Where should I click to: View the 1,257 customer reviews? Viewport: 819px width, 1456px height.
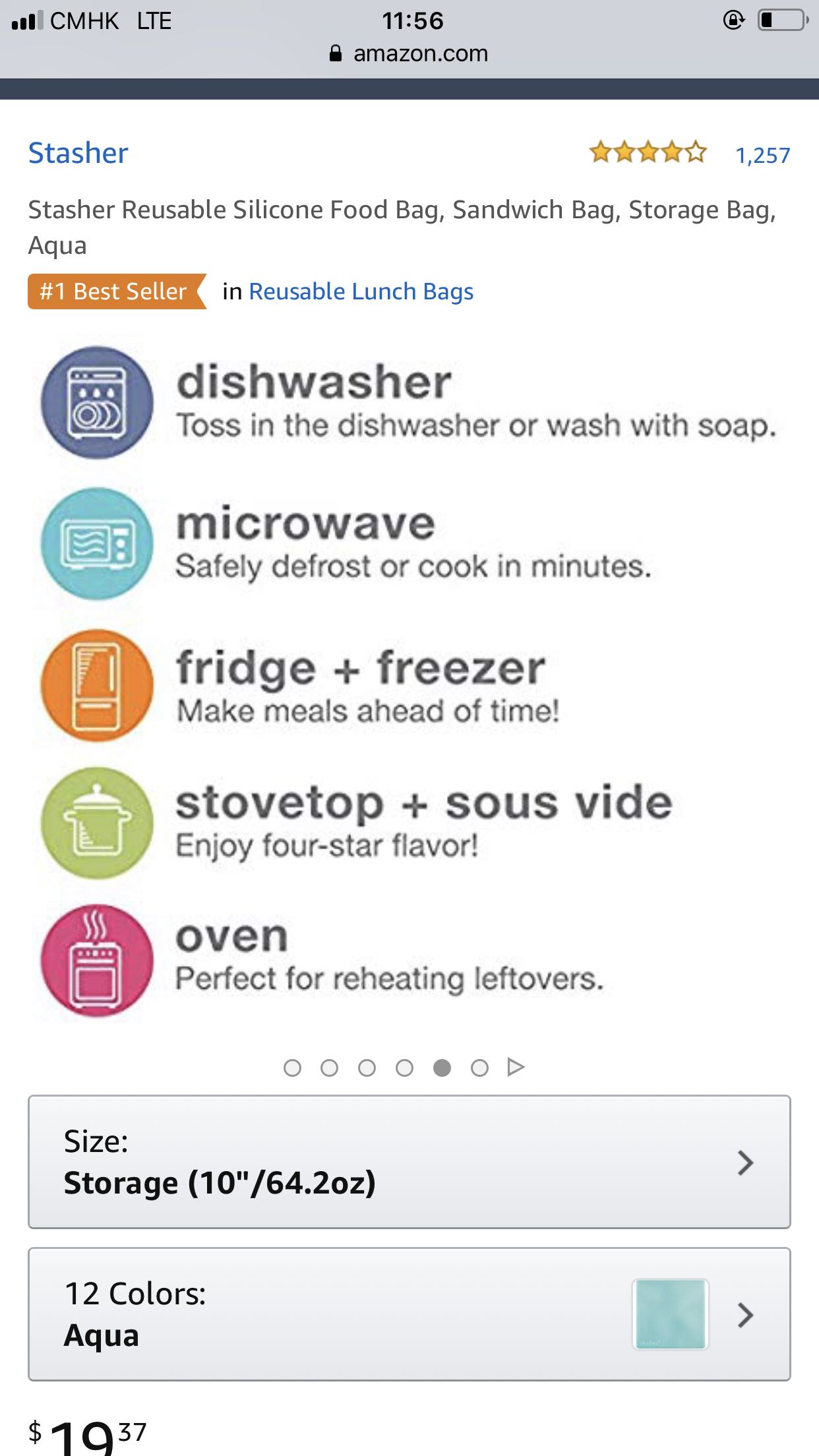point(762,155)
